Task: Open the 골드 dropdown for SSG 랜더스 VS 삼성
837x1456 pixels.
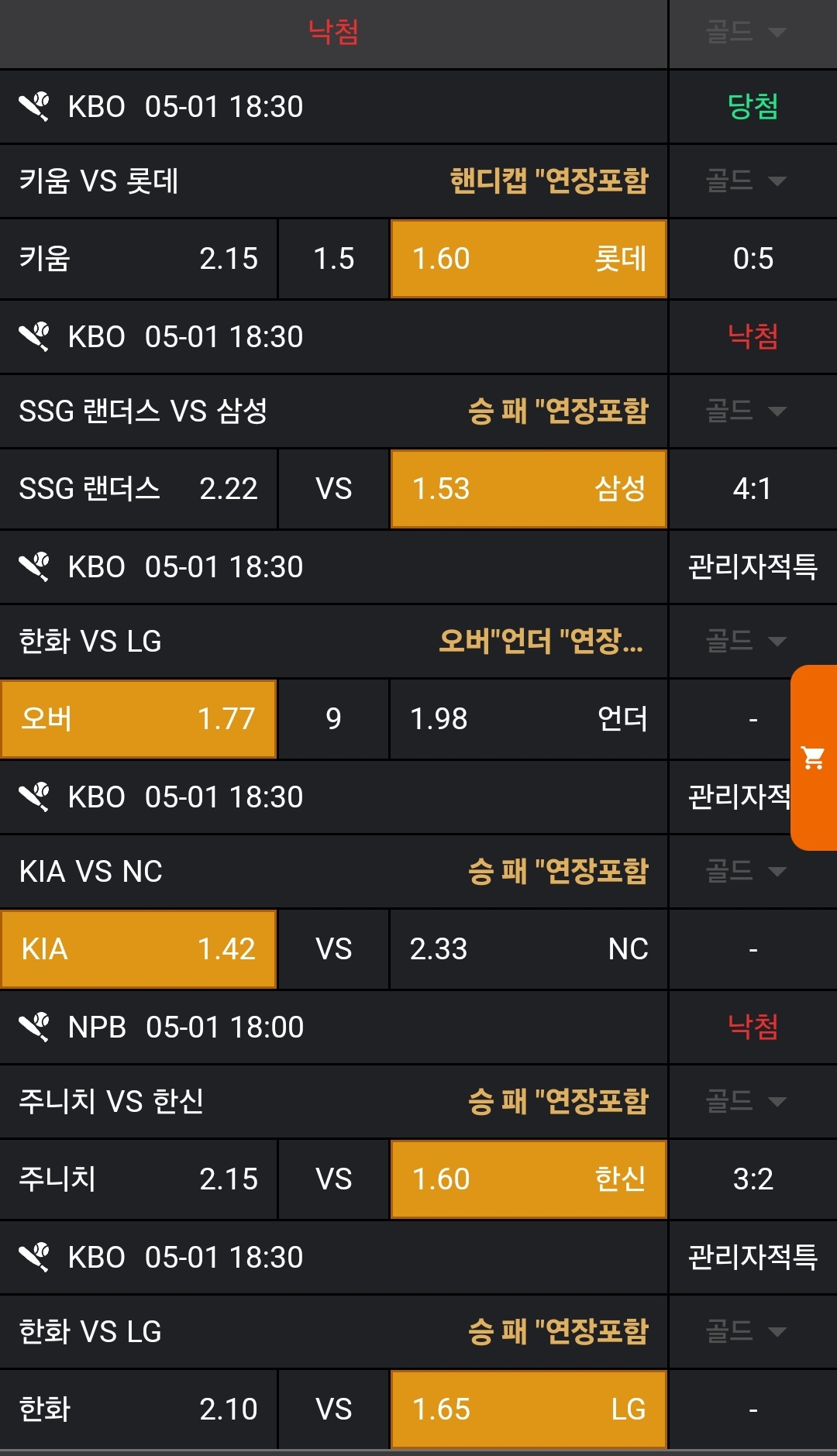Action: 745,411
